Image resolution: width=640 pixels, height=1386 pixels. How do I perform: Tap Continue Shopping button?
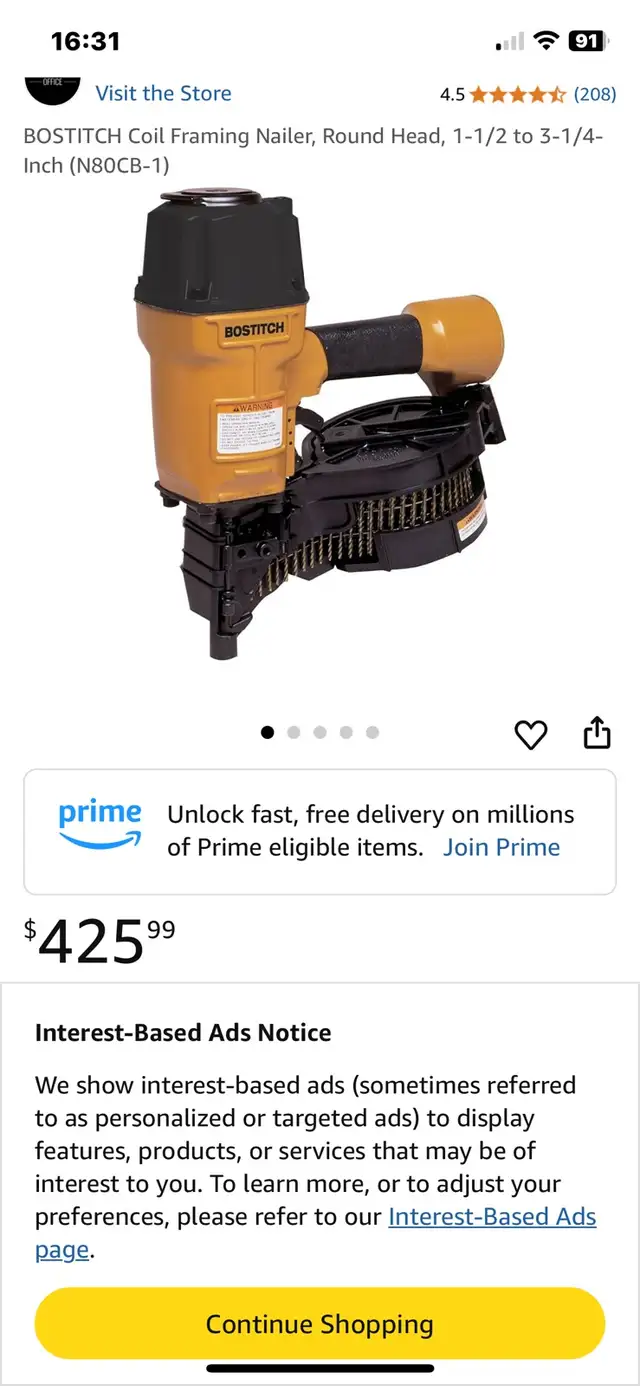coord(320,1324)
